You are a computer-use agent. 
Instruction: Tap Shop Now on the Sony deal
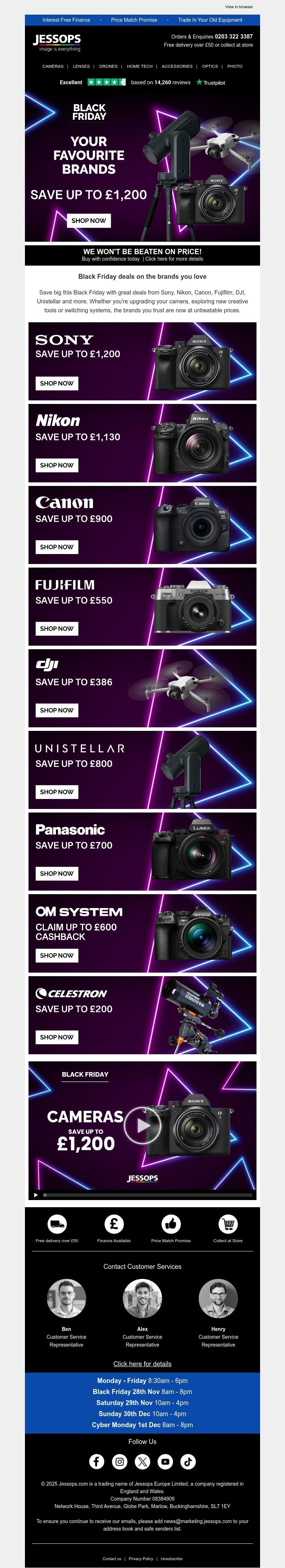57,384
